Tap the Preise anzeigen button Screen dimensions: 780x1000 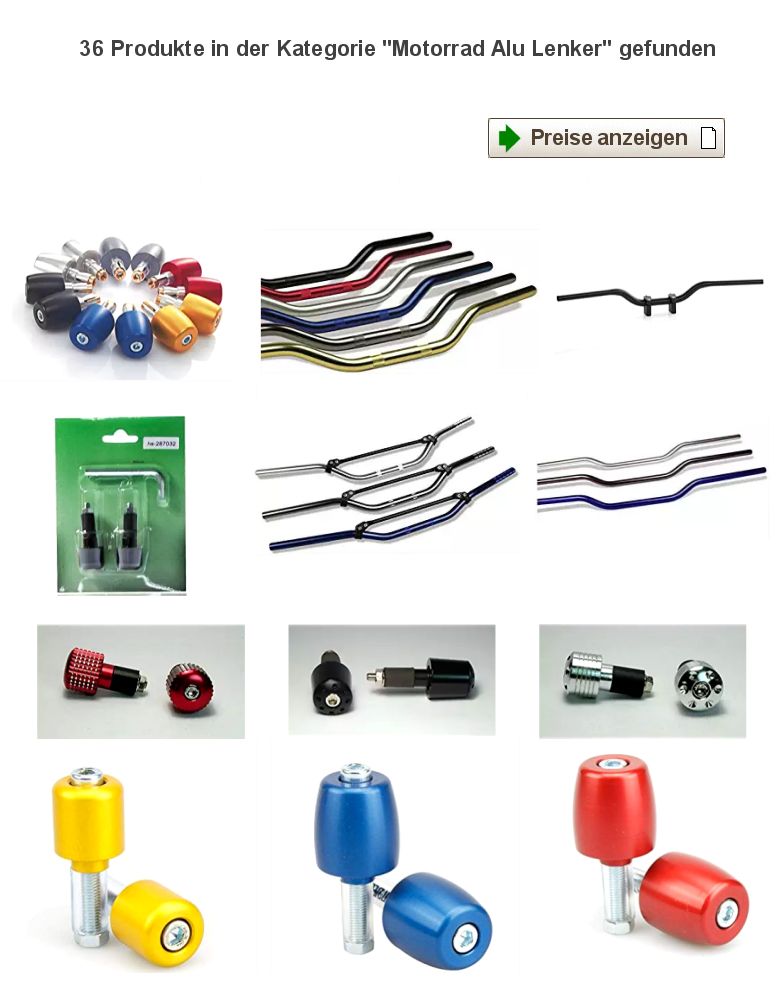tap(606, 138)
